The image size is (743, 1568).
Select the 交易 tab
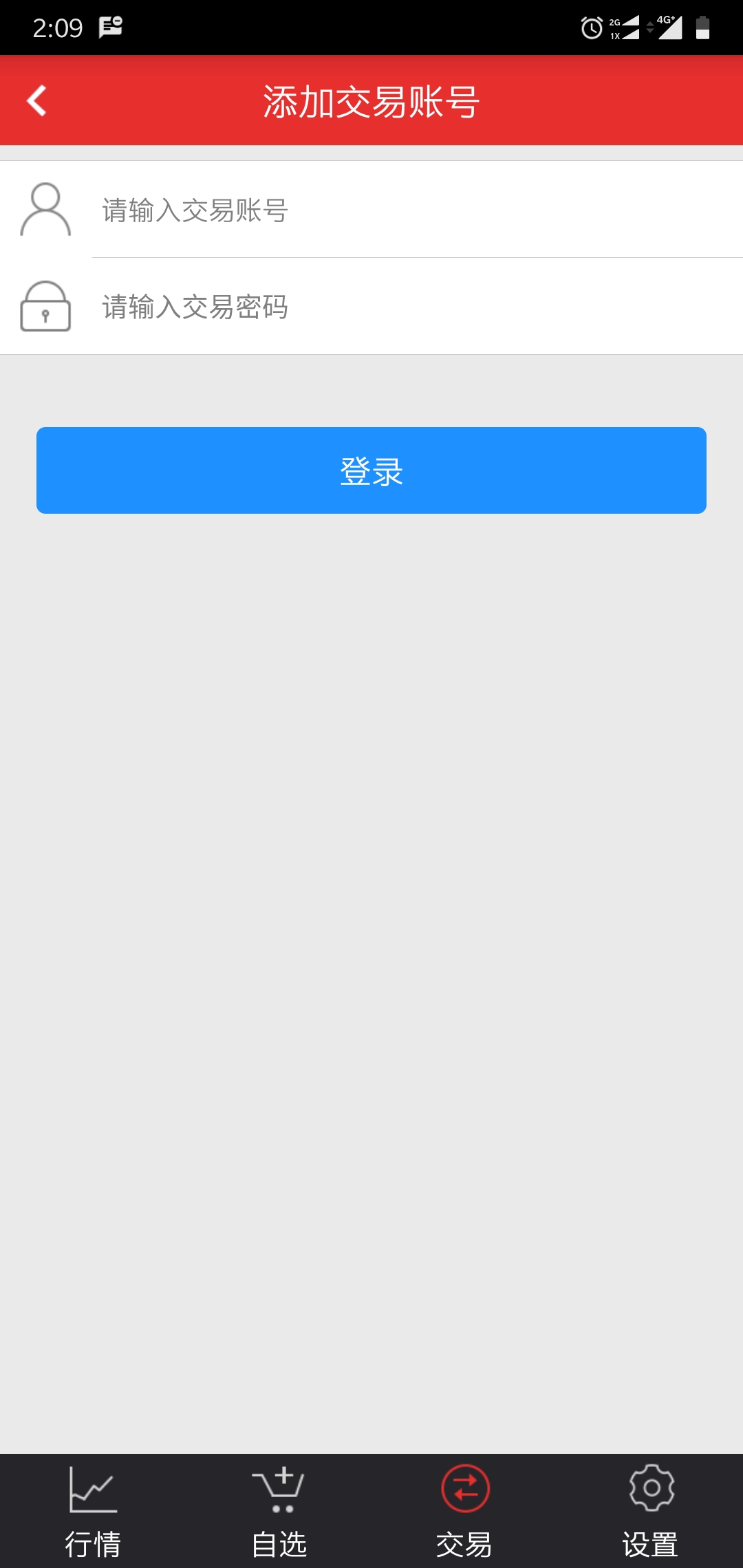point(464,1511)
